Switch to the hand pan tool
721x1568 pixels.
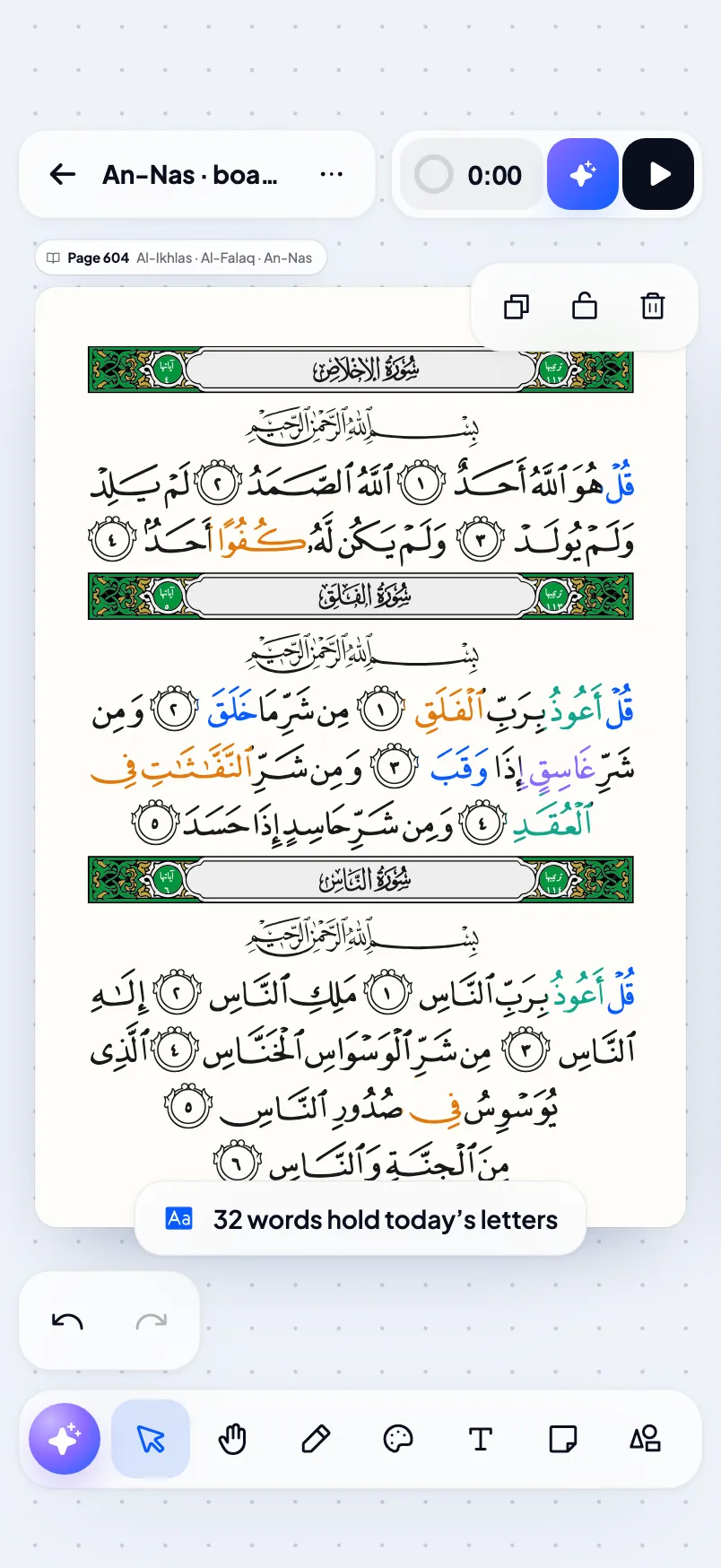233,1440
